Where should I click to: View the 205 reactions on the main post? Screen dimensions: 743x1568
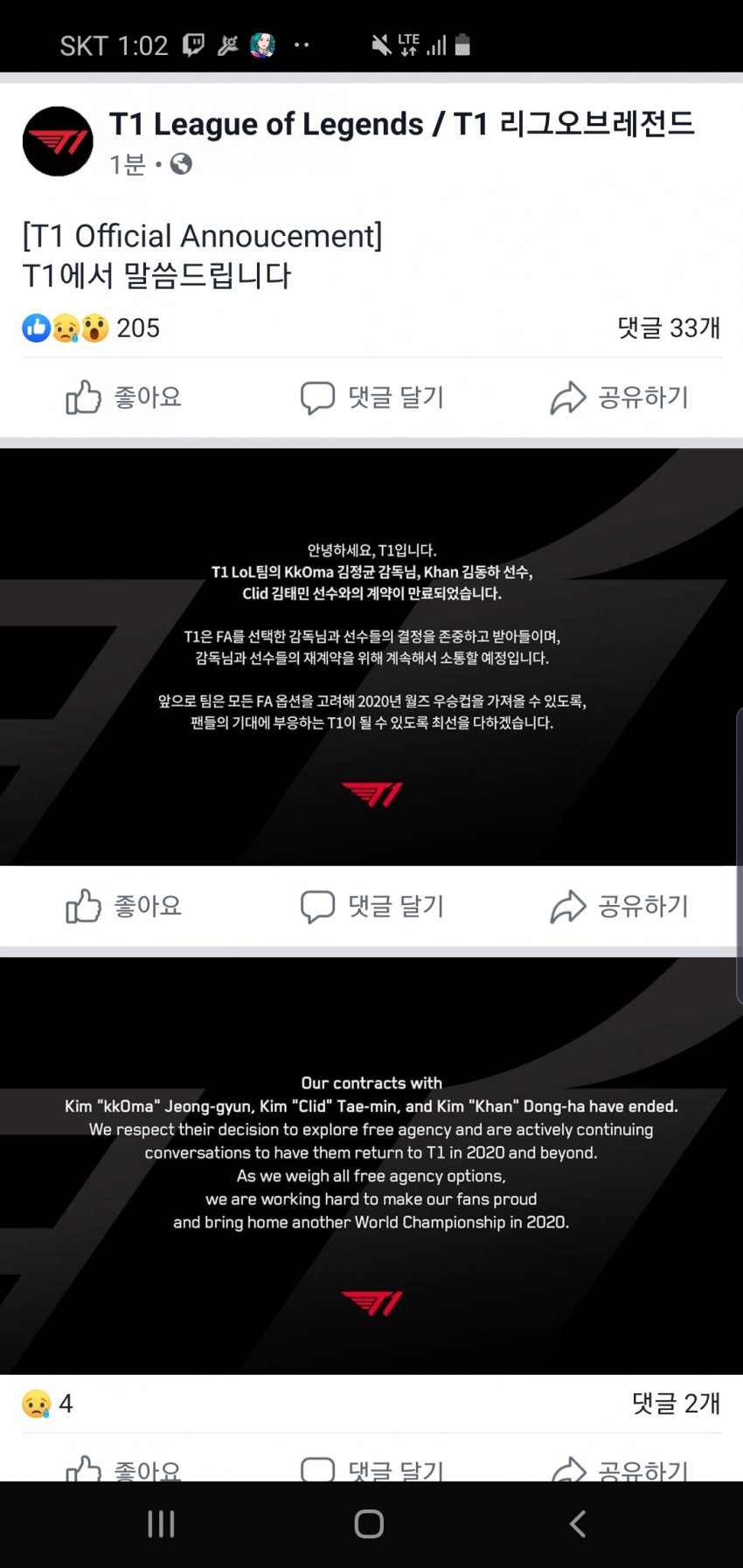click(91, 328)
